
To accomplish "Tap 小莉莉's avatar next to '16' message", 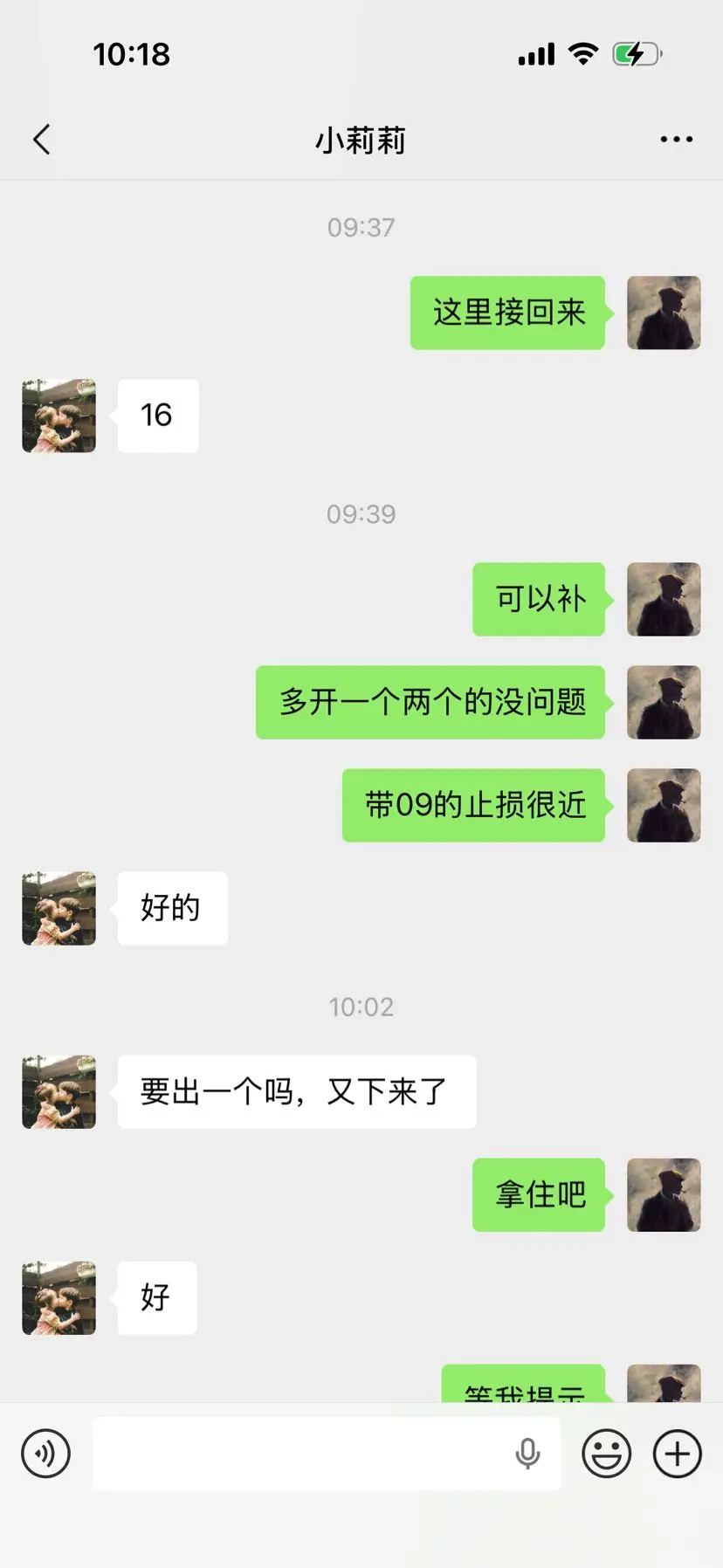I will [x=58, y=416].
